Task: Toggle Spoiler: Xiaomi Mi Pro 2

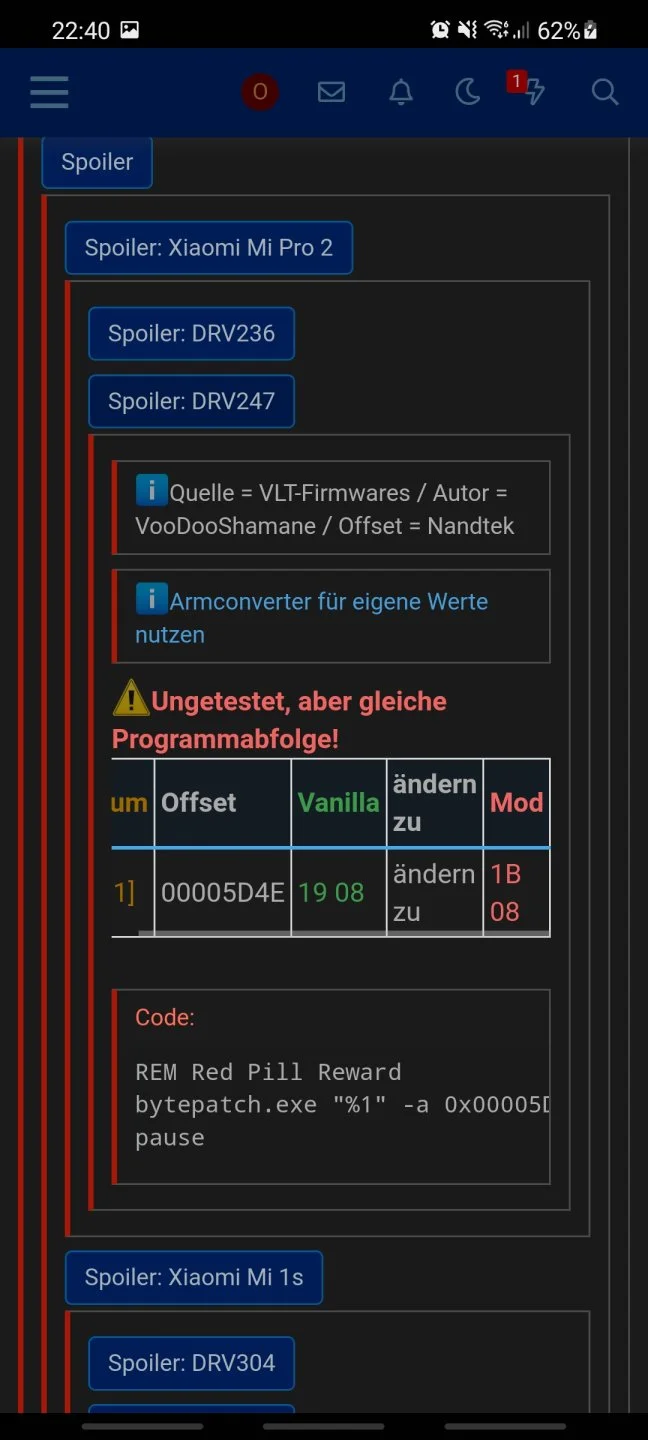Action: [209, 248]
